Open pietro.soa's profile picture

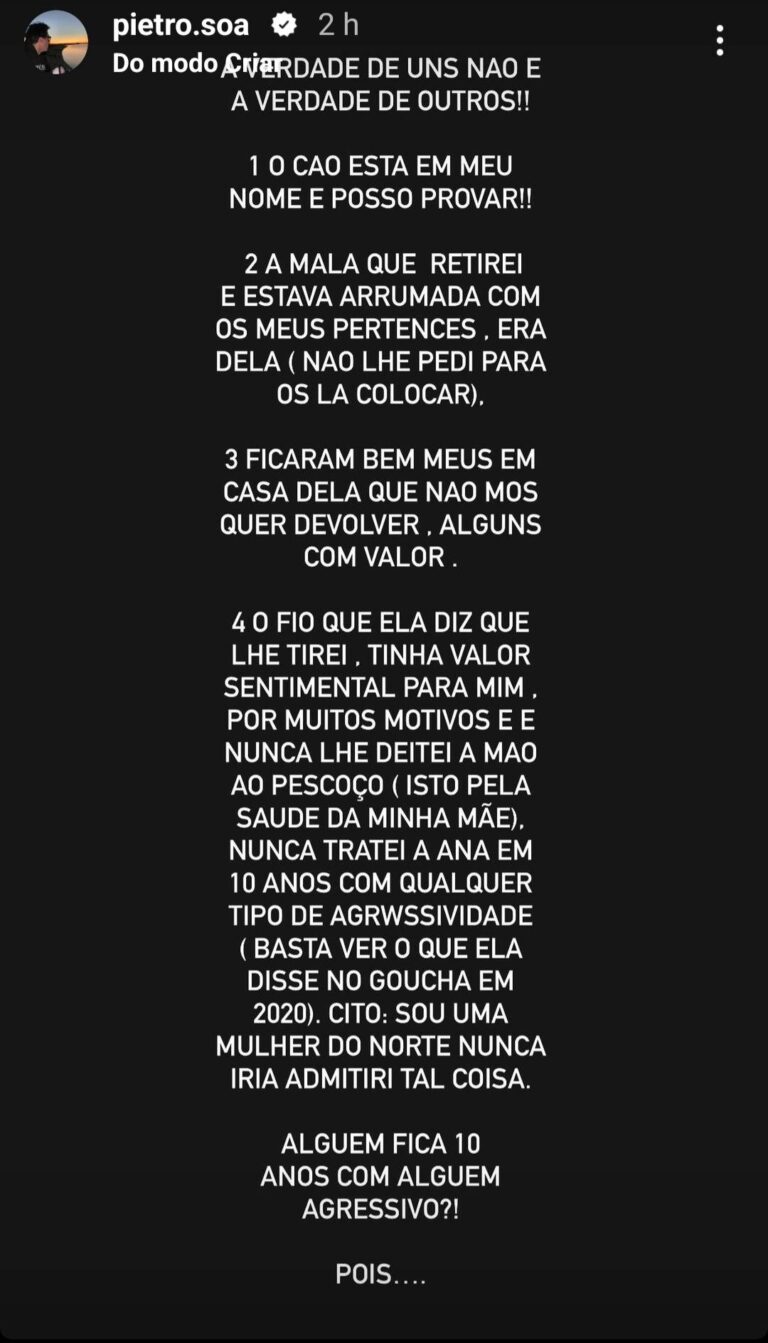coord(56,43)
